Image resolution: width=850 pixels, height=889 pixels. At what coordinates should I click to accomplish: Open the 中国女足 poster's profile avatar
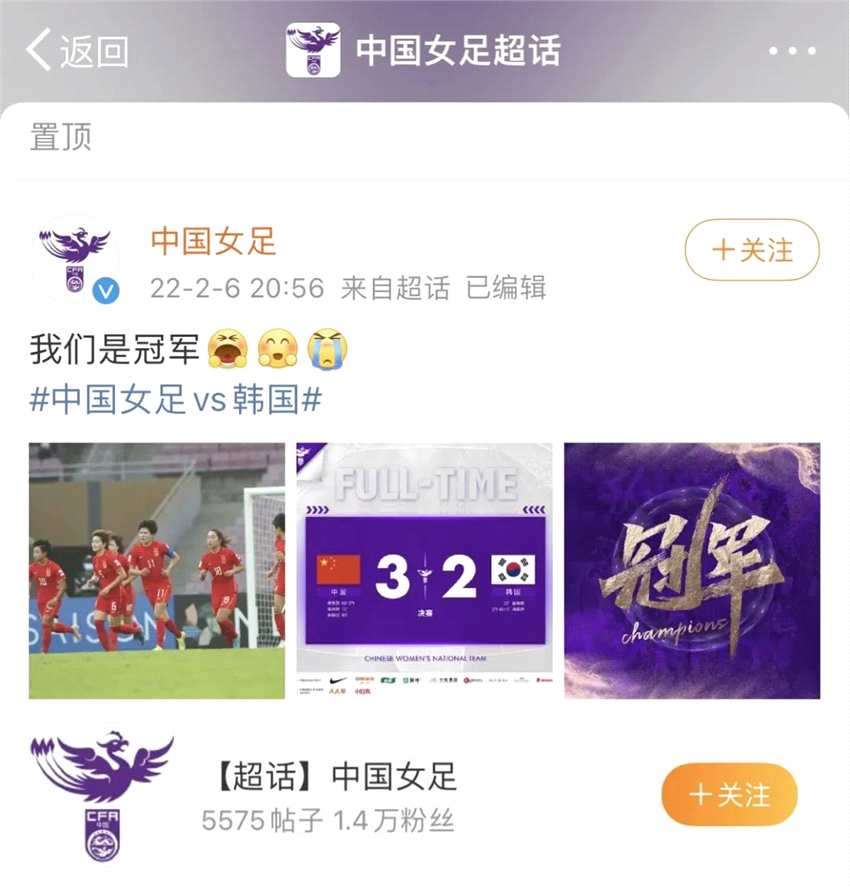(x=75, y=259)
